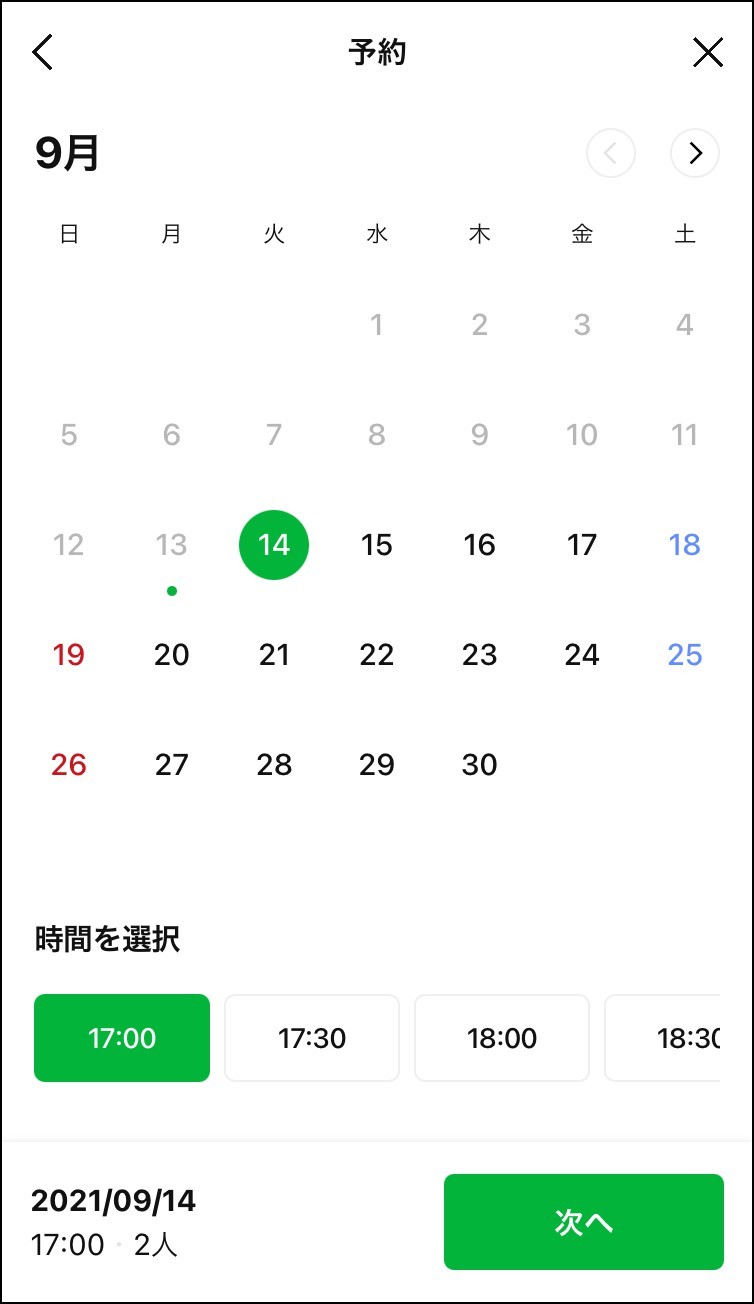Viewport: 754px width, 1304px height.
Task: Go to the next month
Action: coord(695,154)
